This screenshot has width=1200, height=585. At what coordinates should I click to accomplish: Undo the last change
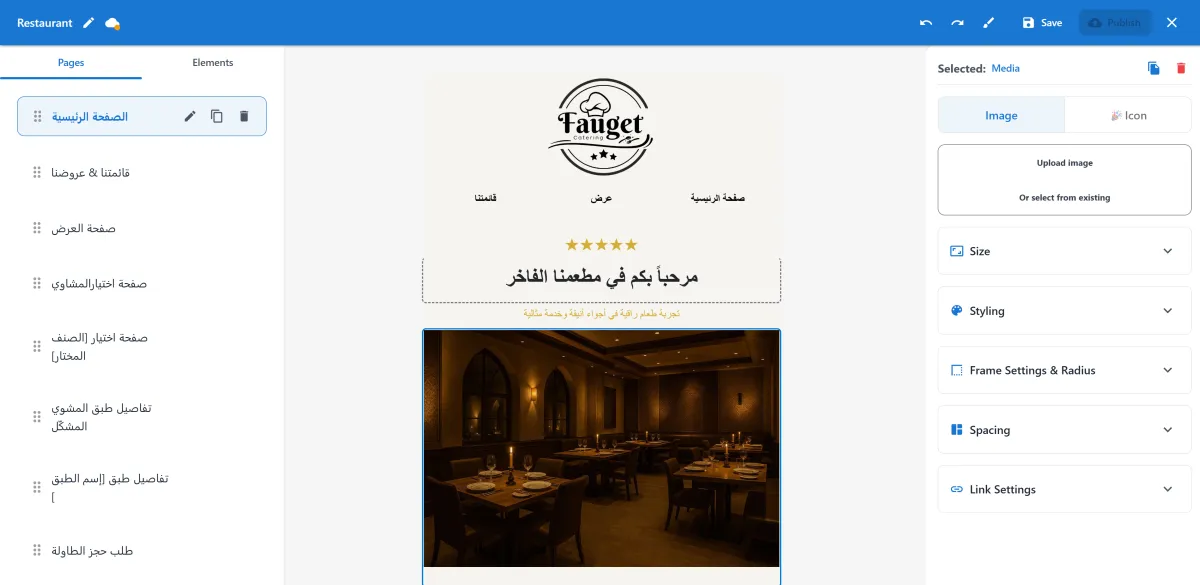(926, 22)
